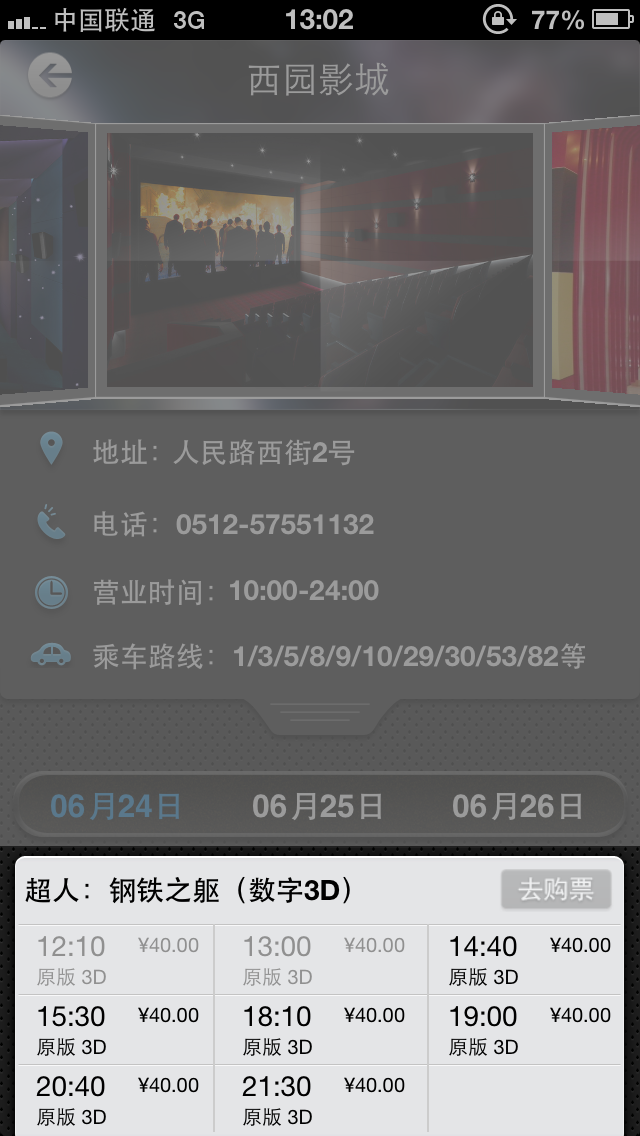Switch to the 06月26日 date tab

pos(517,806)
